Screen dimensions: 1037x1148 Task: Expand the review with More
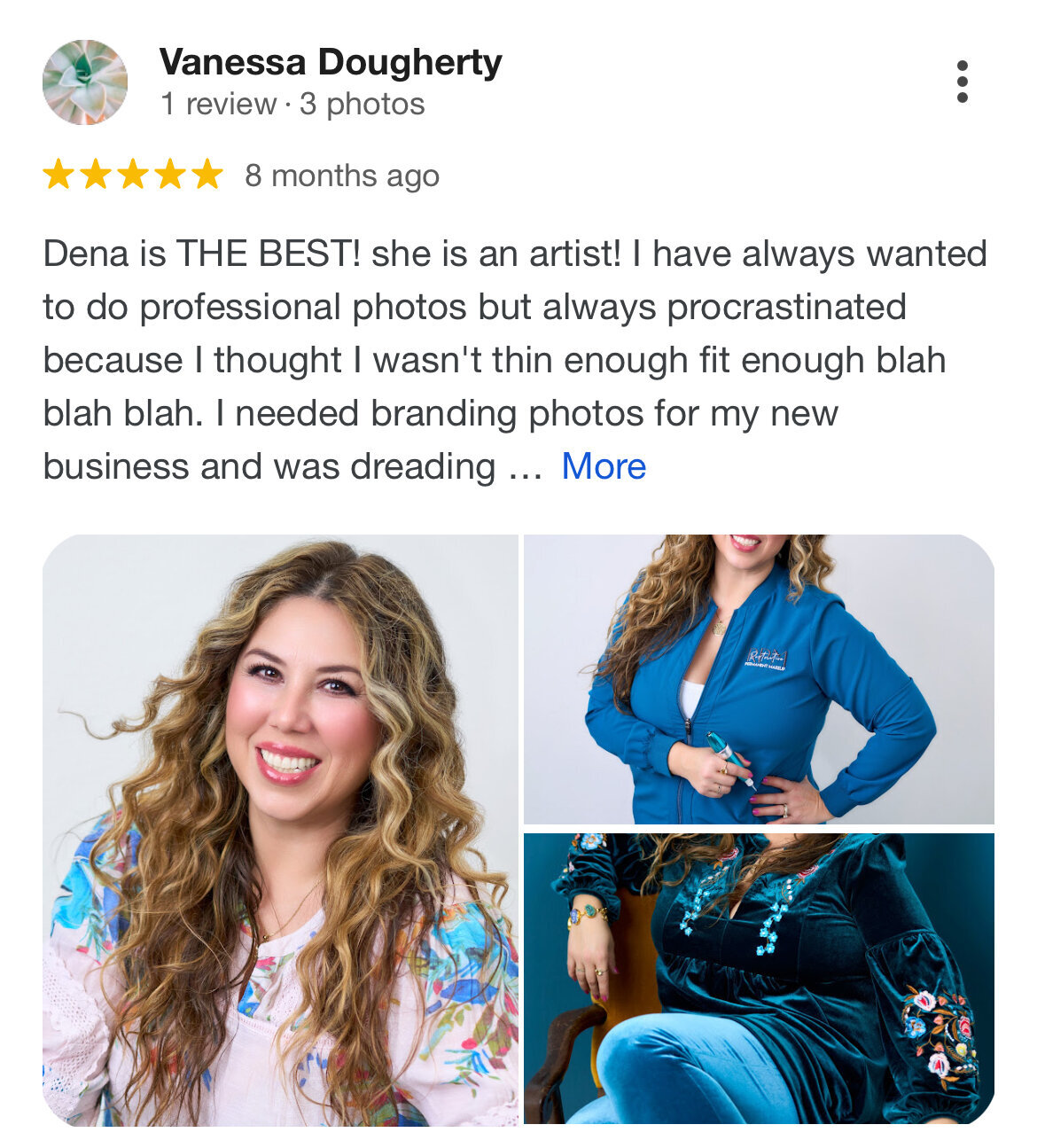(604, 466)
